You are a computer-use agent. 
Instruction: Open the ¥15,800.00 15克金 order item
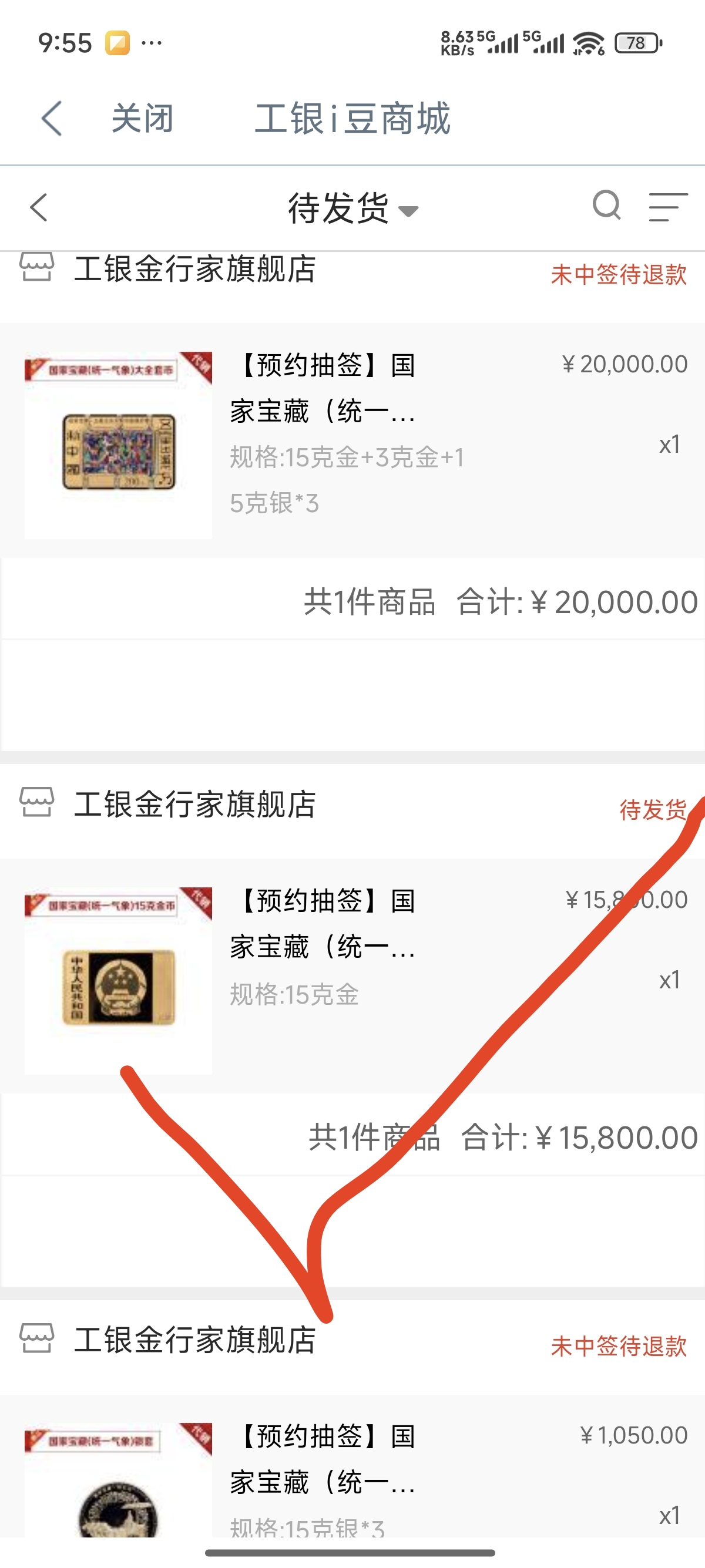tap(352, 975)
